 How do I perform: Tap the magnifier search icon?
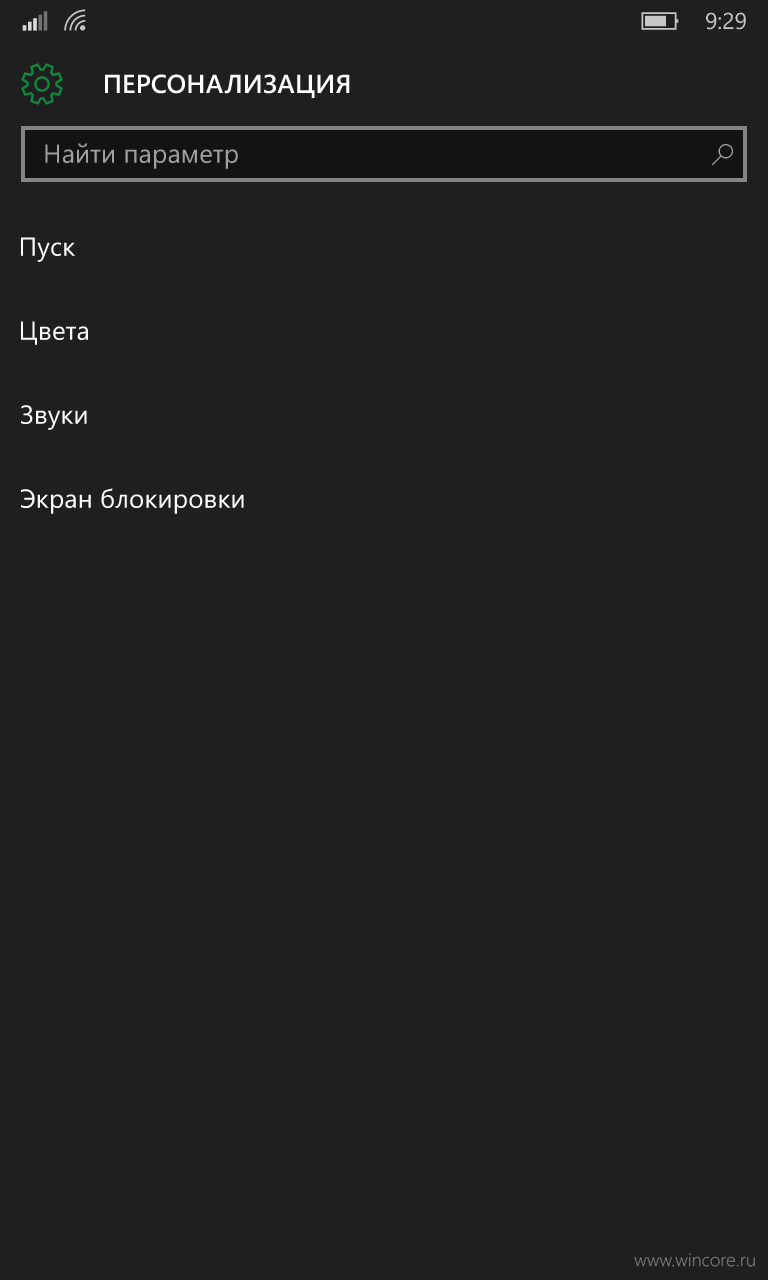pos(722,154)
